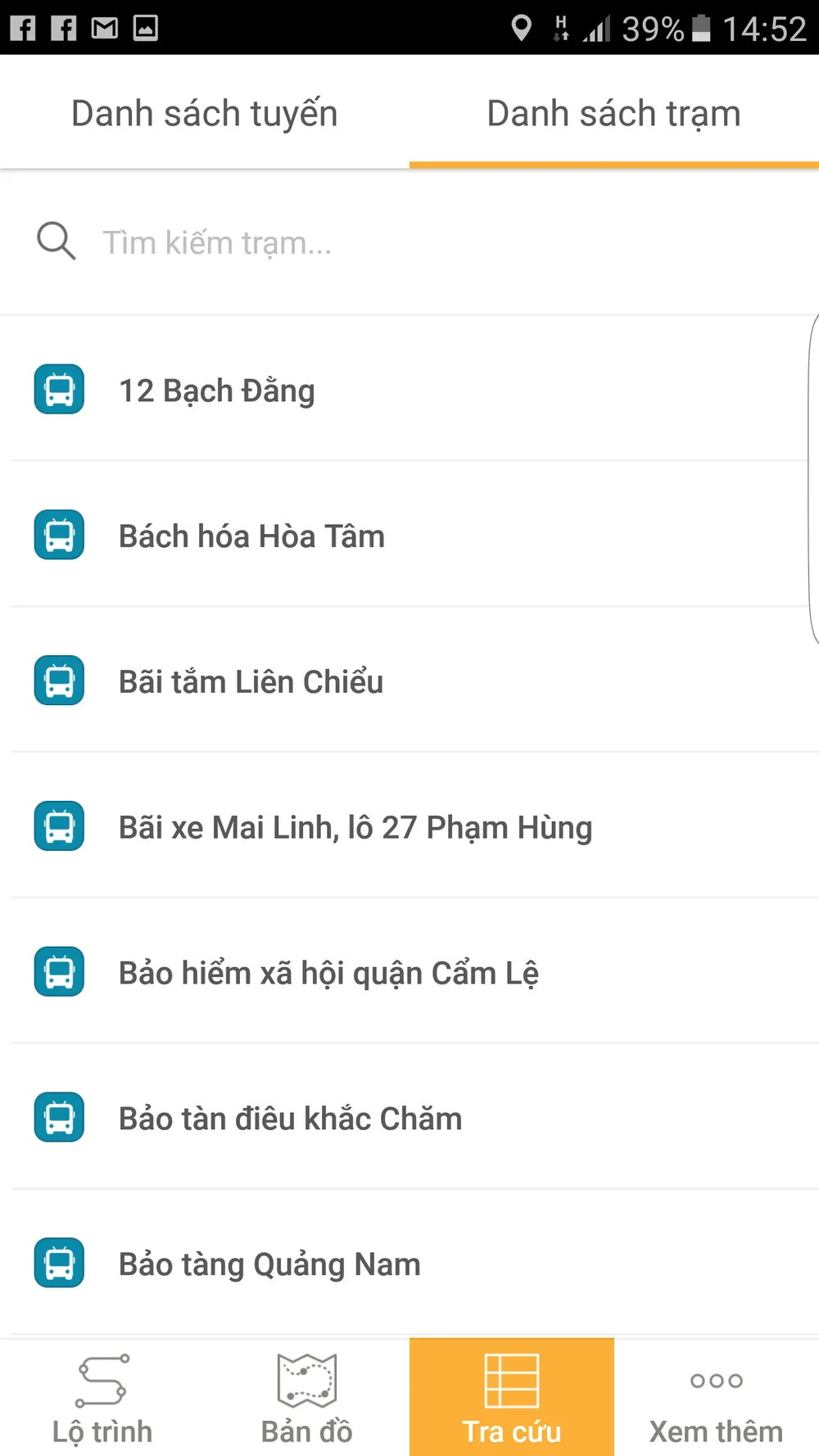819x1456 pixels.
Task: Tap the bus icon next to Bảo tàng Quảng Nam
Action: coord(58,1263)
